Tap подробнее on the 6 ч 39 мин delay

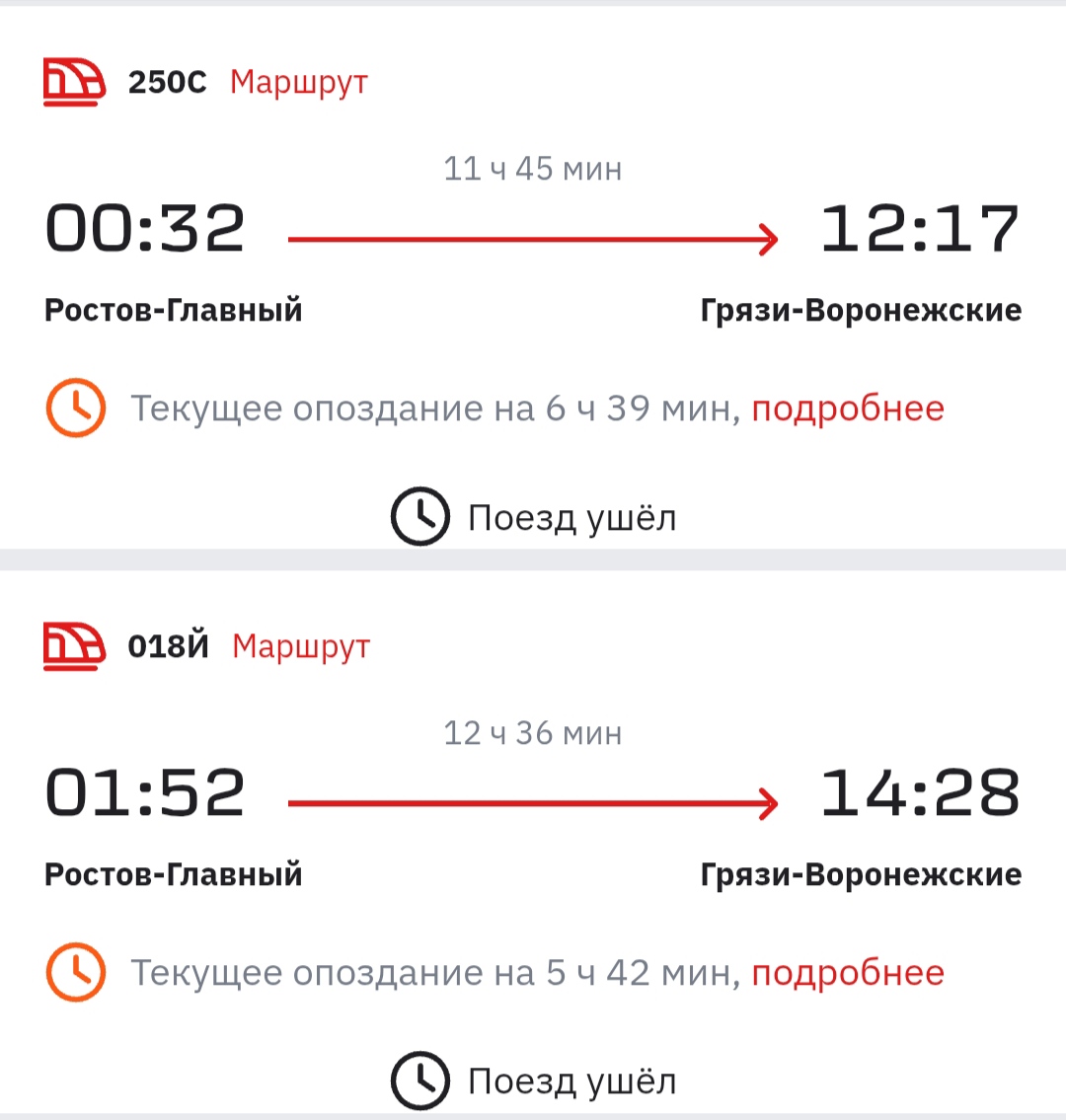(x=847, y=409)
